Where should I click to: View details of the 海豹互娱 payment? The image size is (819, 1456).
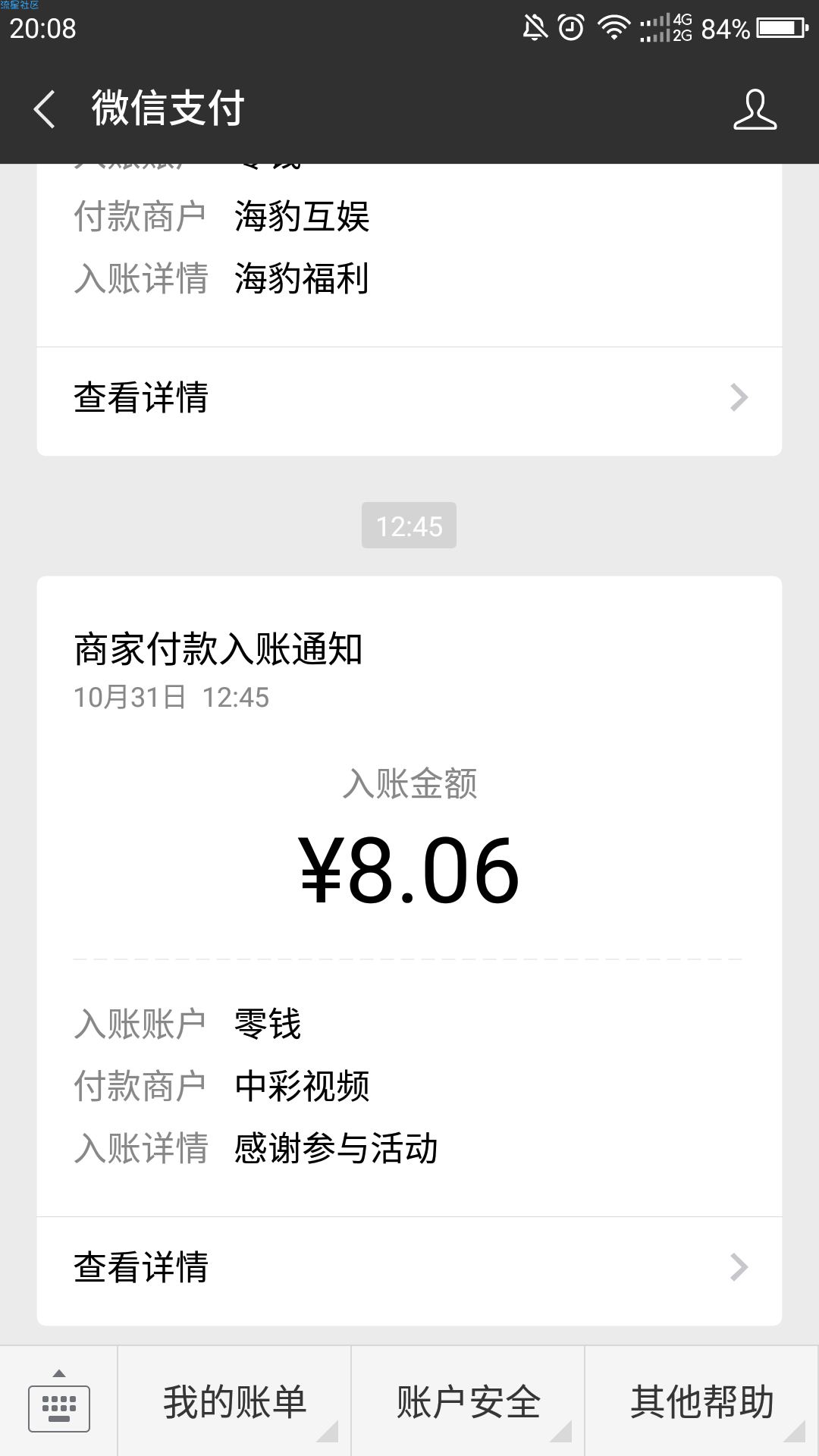coord(409,398)
